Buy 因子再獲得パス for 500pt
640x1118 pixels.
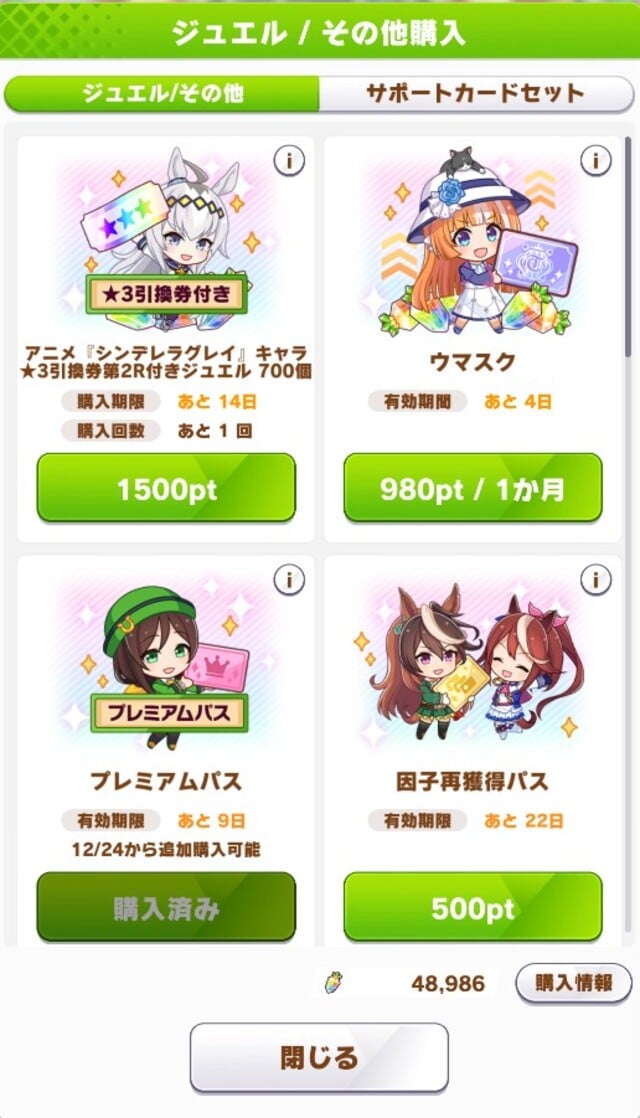coord(473,908)
